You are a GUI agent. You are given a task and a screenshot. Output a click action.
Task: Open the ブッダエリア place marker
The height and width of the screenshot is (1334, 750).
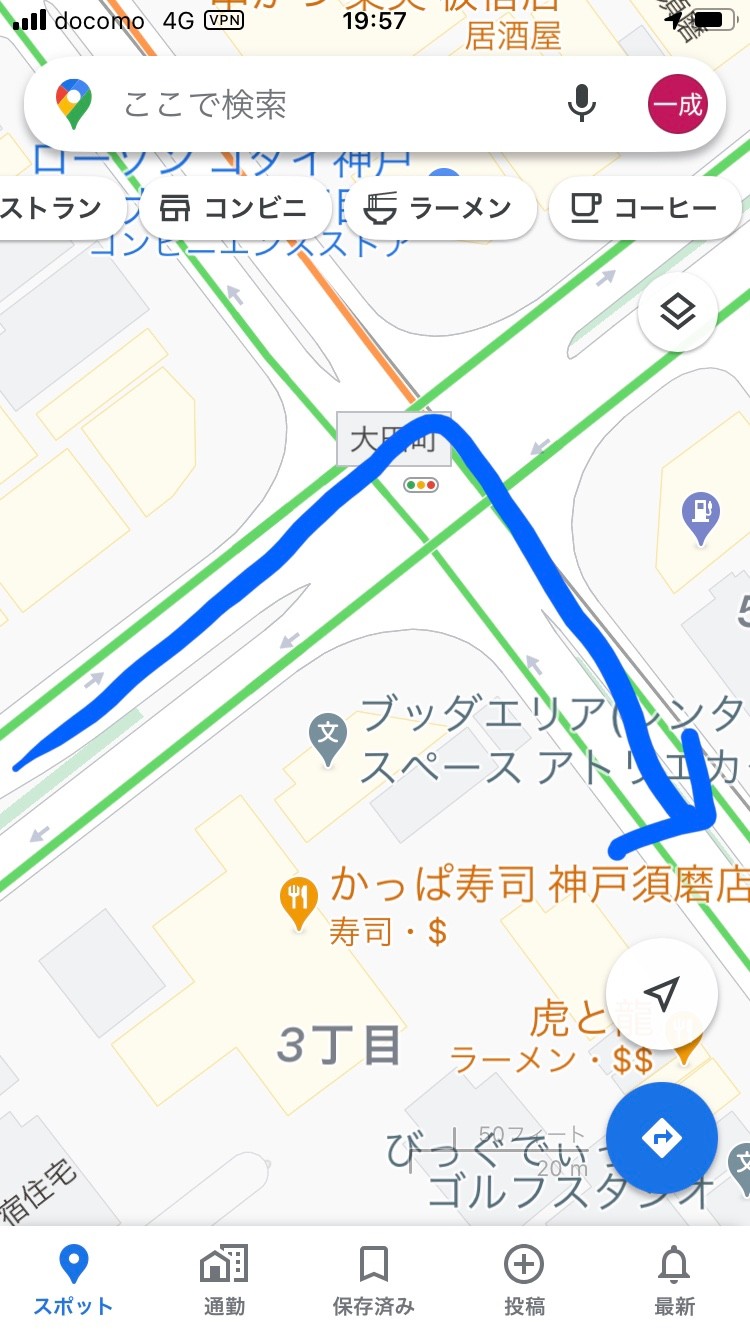click(328, 738)
